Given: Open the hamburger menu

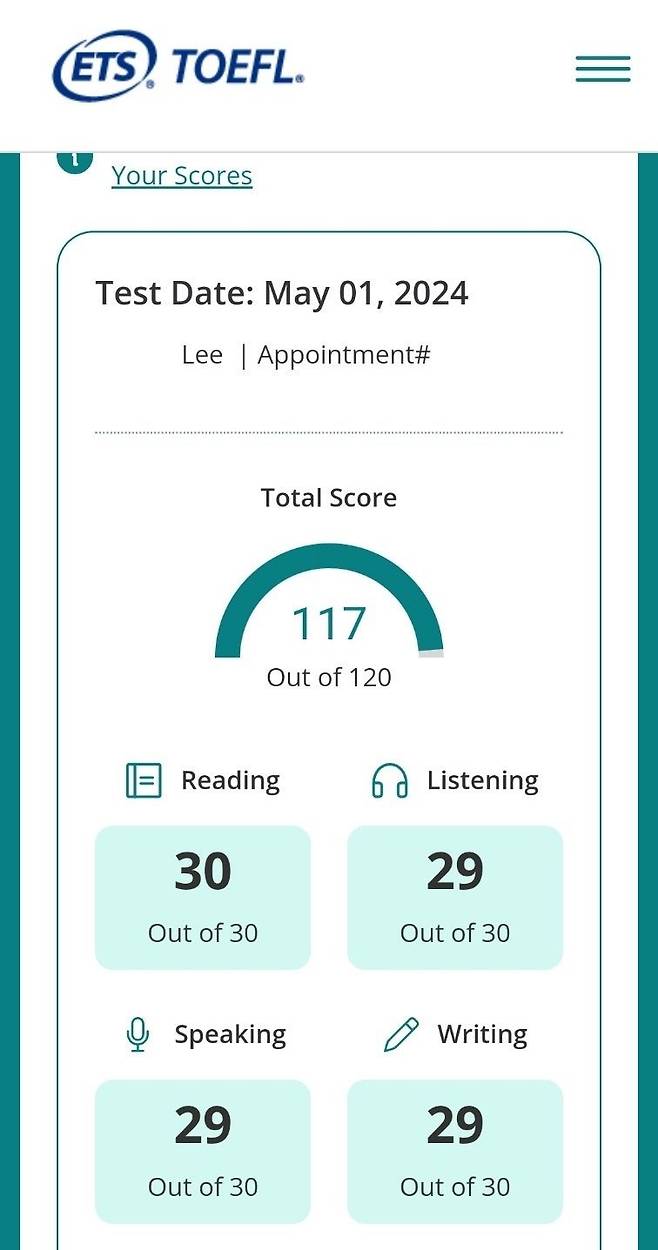Looking at the screenshot, I should [603, 68].
